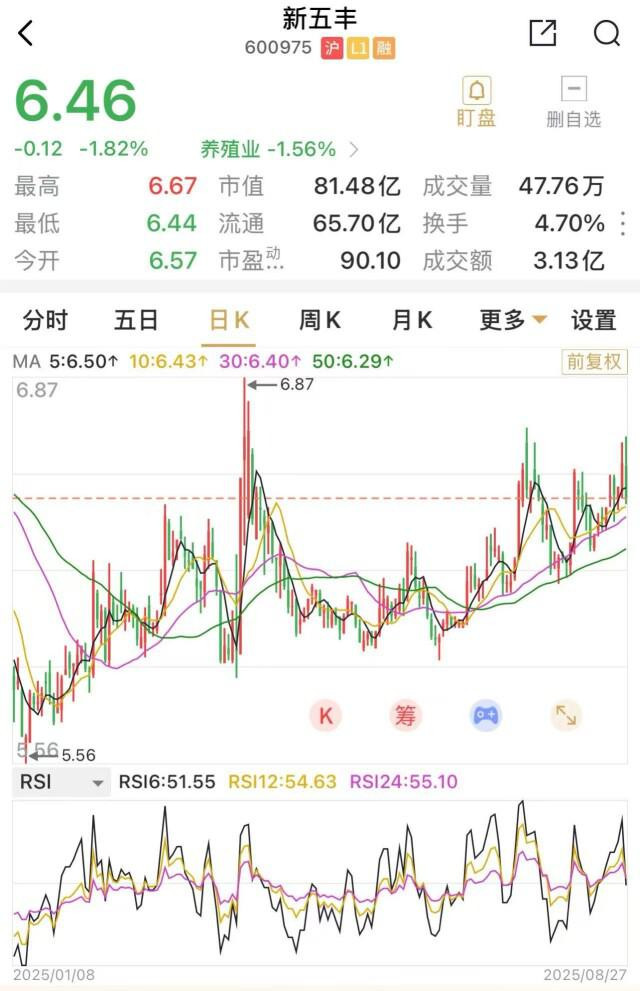Open the 养殖业 sector link
The height and width of the screenshot is (991, 640).
tap(280, 149)
